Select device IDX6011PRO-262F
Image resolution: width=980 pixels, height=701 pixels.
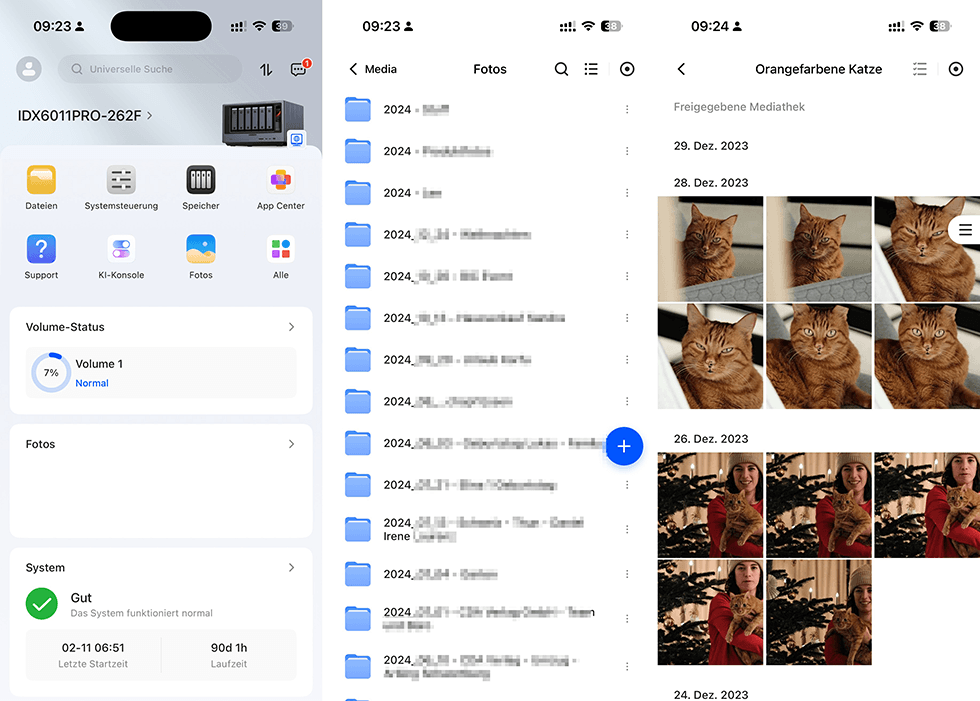pyautogui.click(x=85, y=116)
